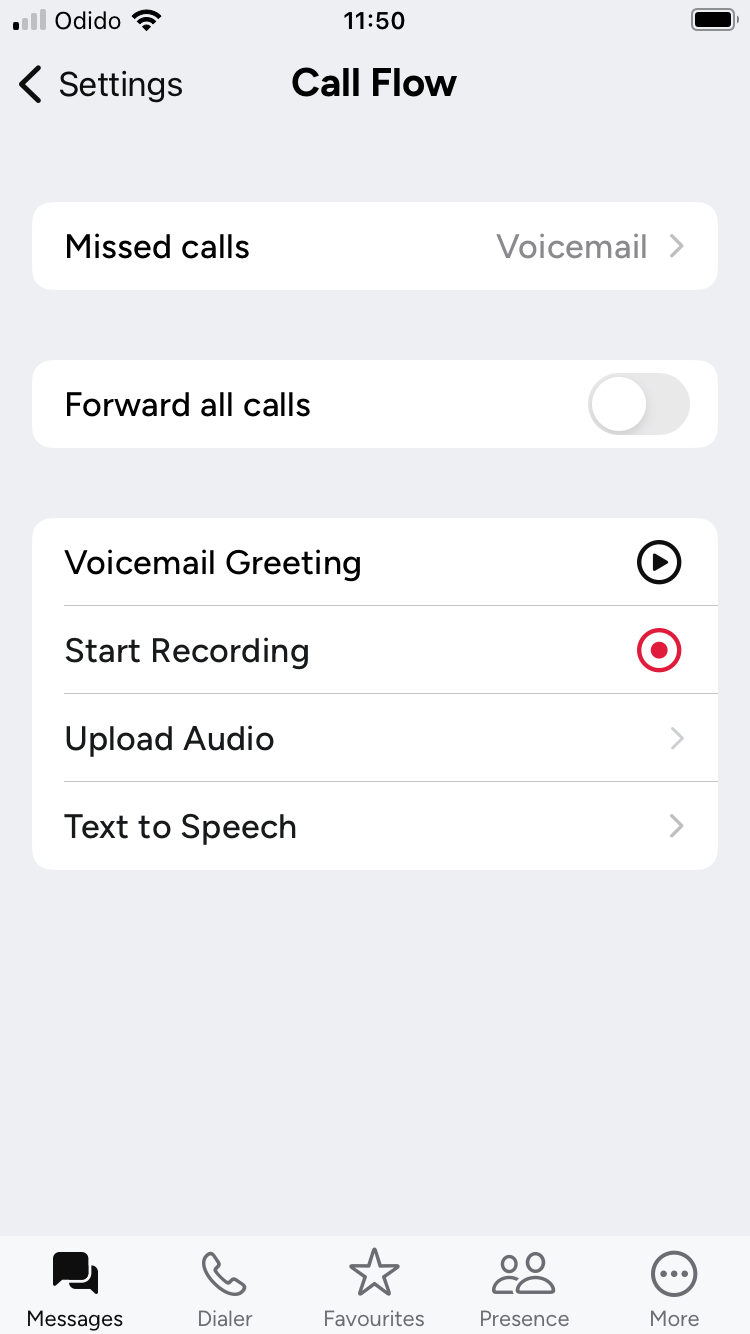The height and width of the screenshot is (1334, 750).
Task: Enable the Forward all calls switch
Action: pos(638,404)
